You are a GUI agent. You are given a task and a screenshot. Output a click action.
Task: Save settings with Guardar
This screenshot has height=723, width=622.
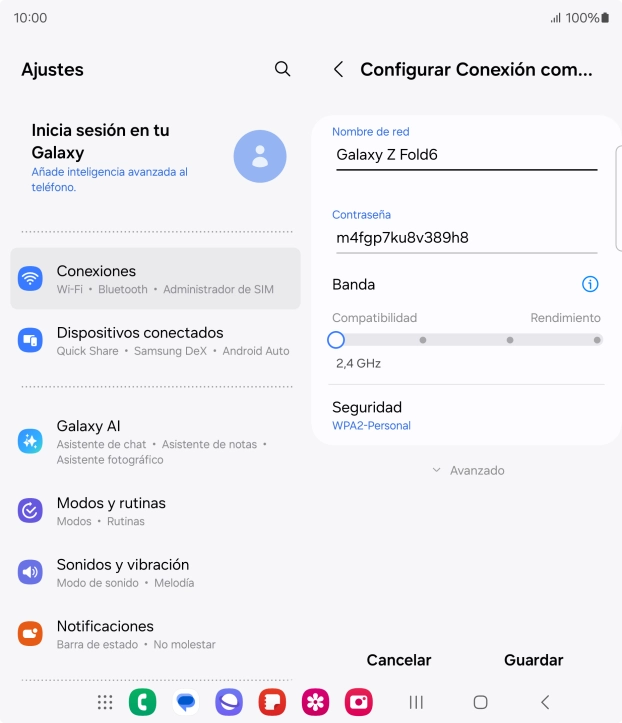(x=533, y=660)
